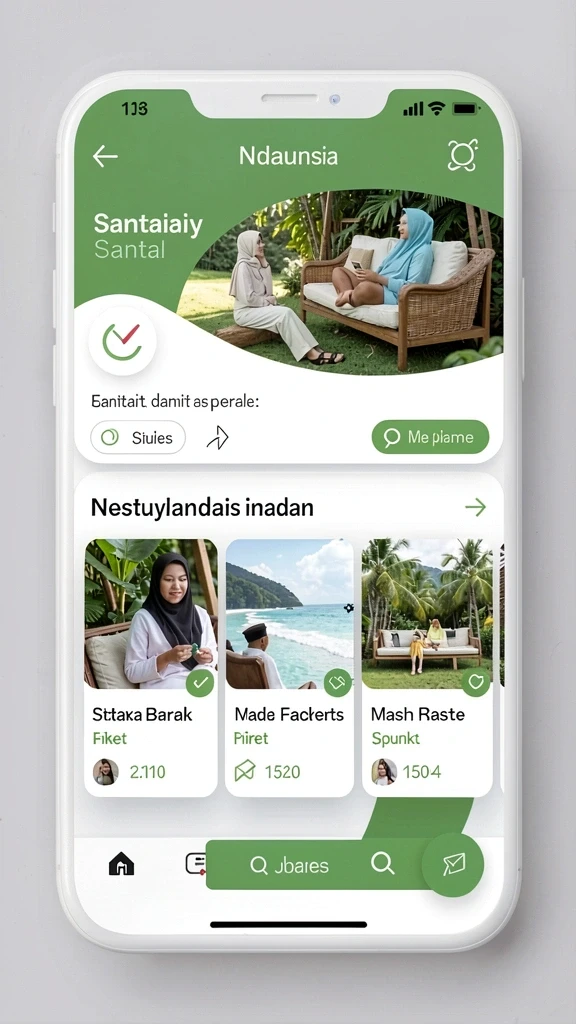Tap the magnifier icon right of Jbares
Image resolution: width=576 pixels, height=1024 pixels.
pos(383,863)
